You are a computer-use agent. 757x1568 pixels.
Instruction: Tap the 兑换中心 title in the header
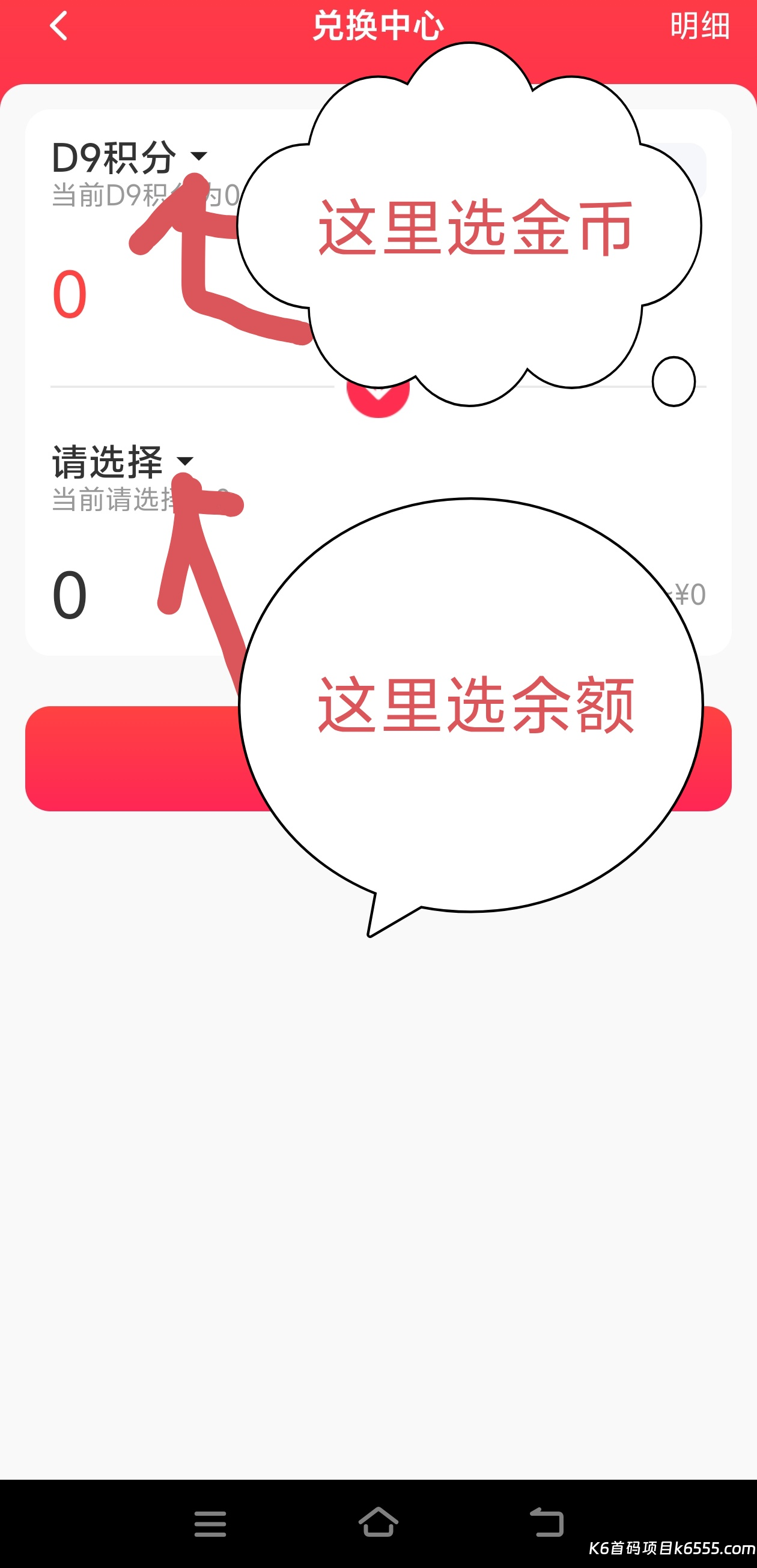(378, 26)
